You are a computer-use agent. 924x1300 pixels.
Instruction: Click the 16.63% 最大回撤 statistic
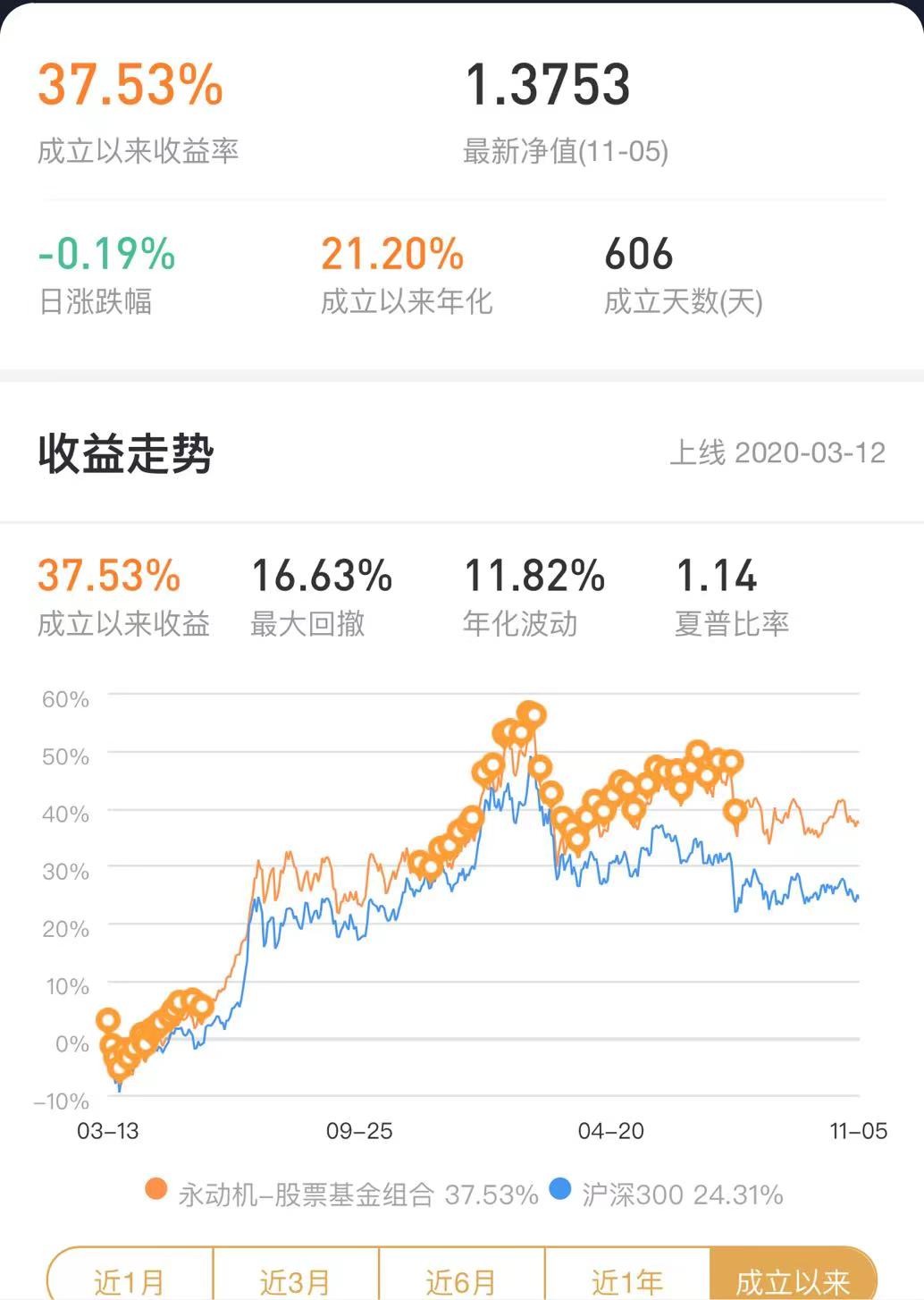[x=322, y=577]
